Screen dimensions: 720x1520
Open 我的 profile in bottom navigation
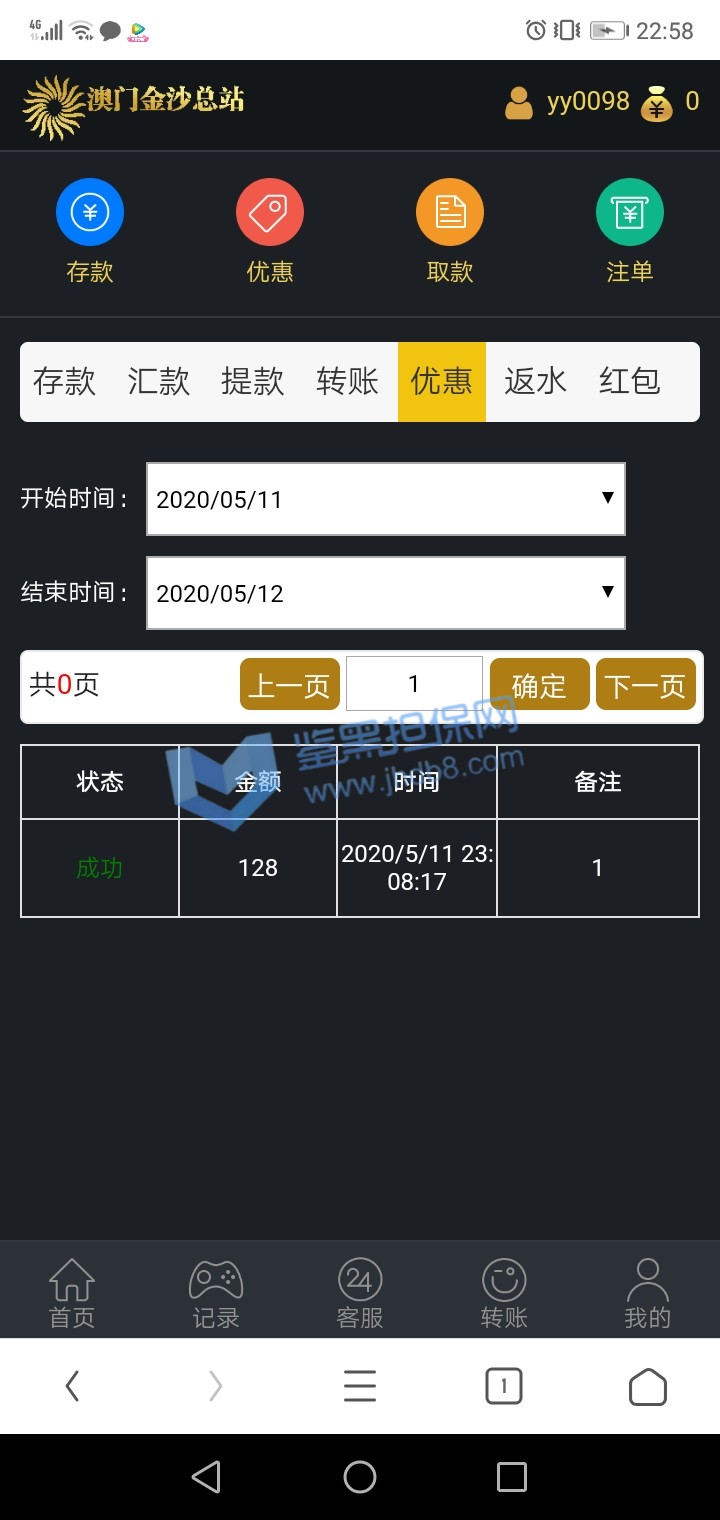(647, 1293)
